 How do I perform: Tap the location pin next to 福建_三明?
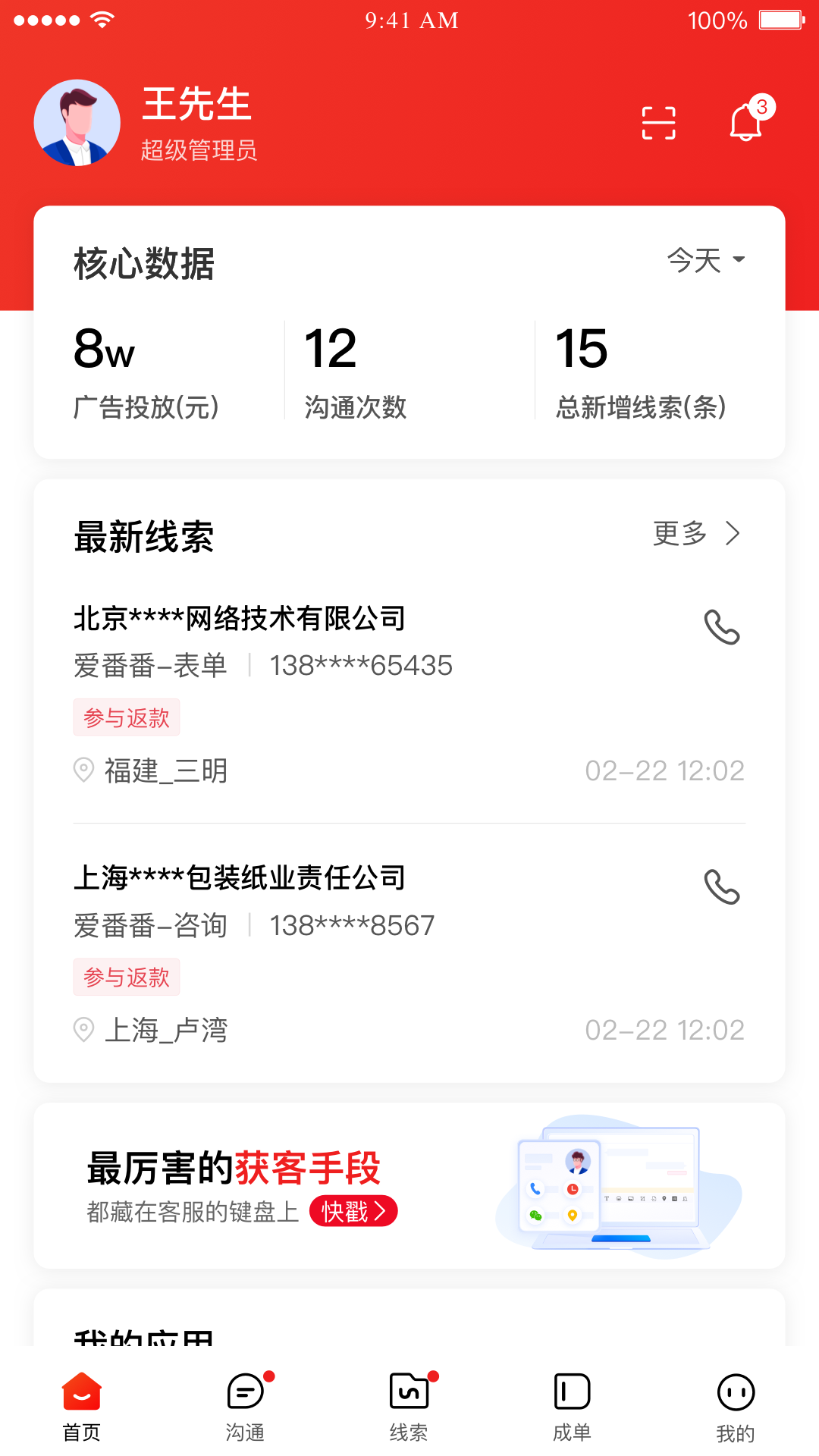[x=84, y=770]
